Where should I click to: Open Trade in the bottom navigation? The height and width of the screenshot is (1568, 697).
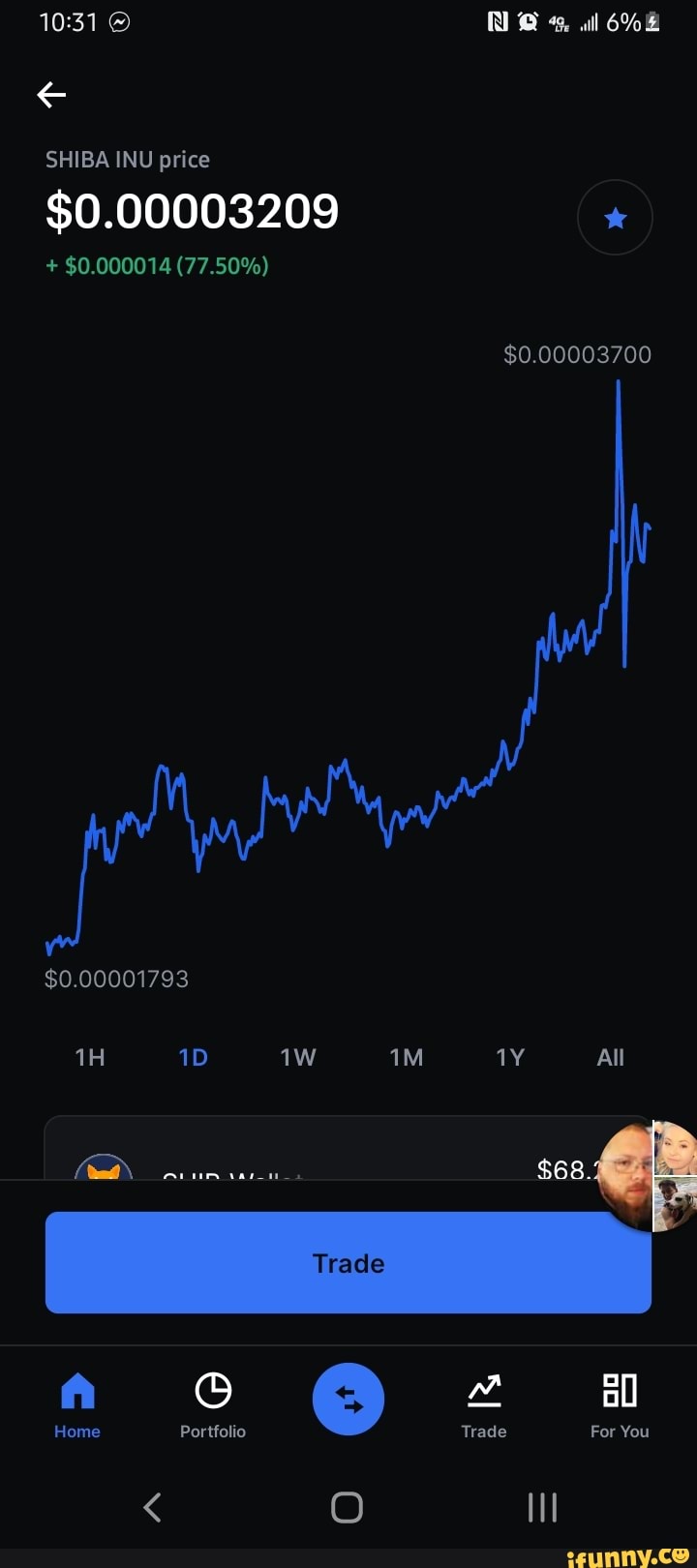[484, 1404]
